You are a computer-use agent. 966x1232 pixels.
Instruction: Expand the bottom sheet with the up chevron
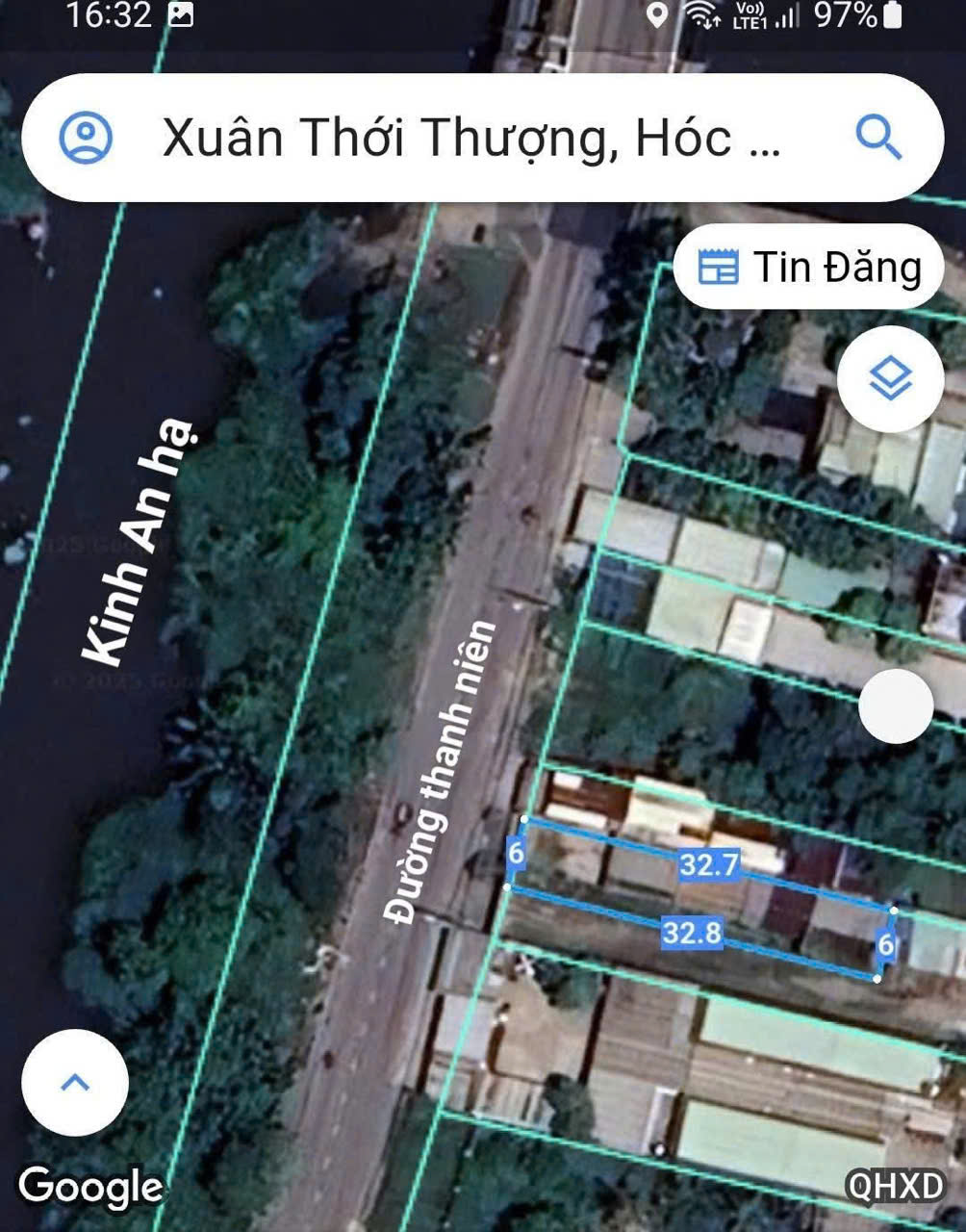click(x=75, y=1083)
